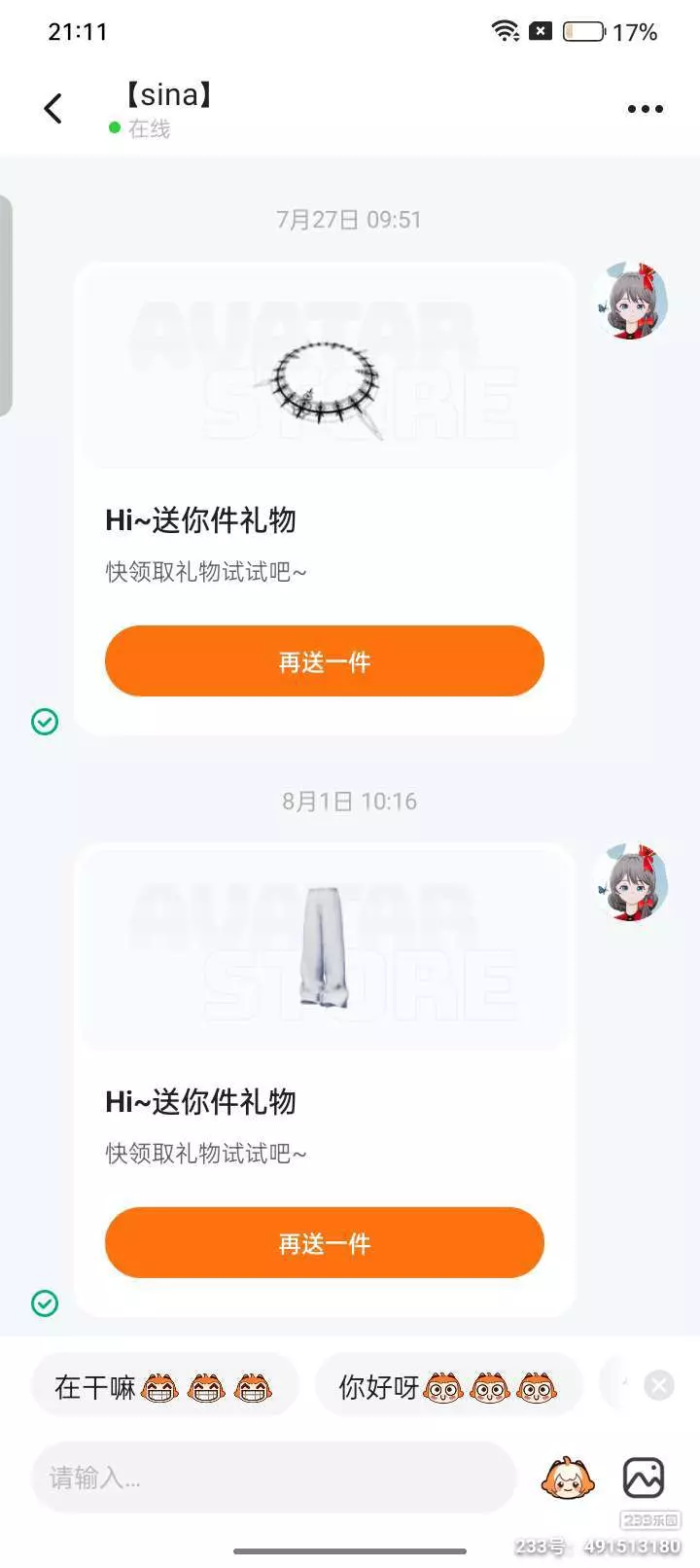700x1568 pixels.
Task: Open sender avatar beside August 1 gift
Action: (x=632, y=881)
